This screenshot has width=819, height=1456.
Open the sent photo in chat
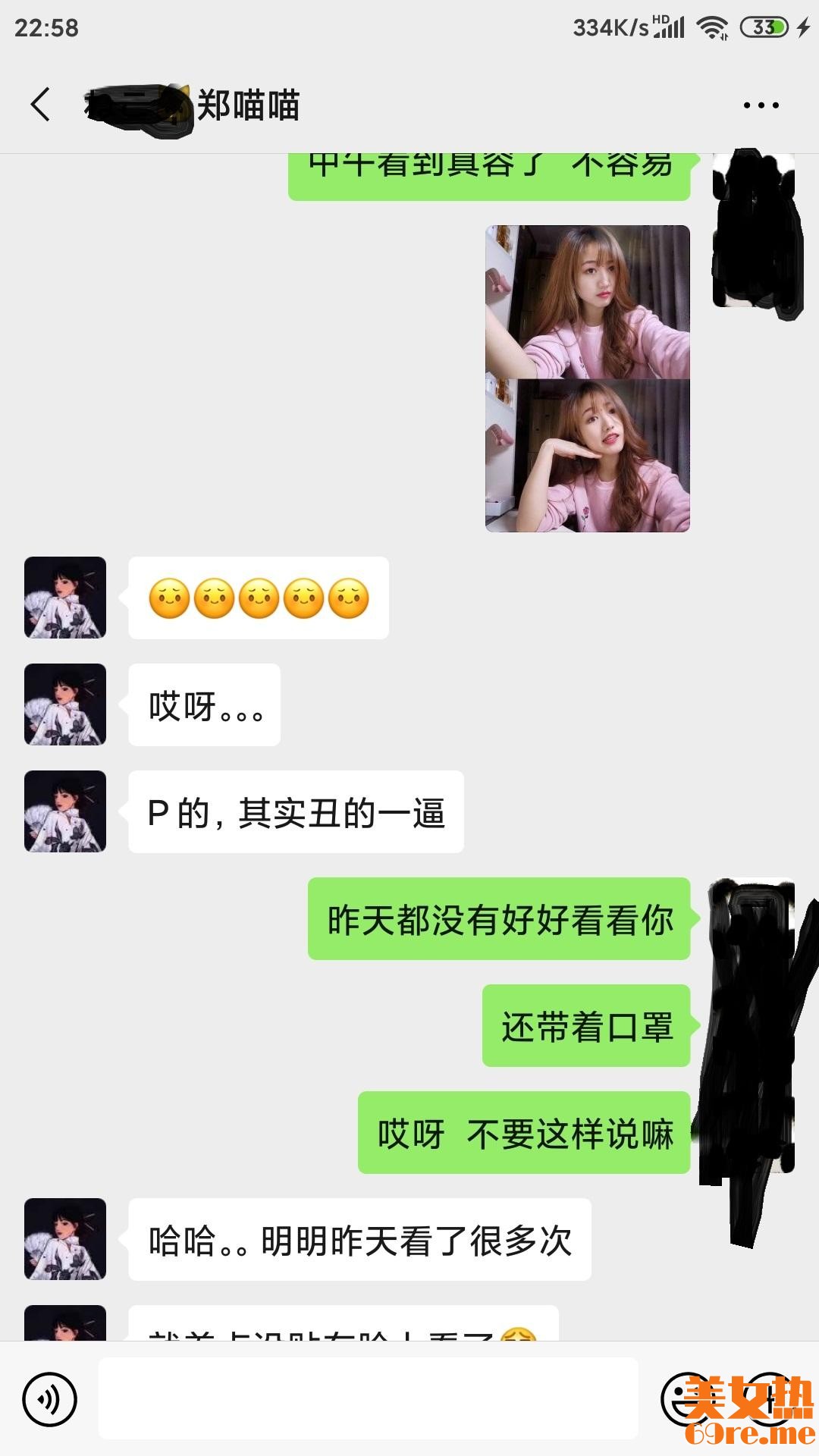click(x=587, y=378)
